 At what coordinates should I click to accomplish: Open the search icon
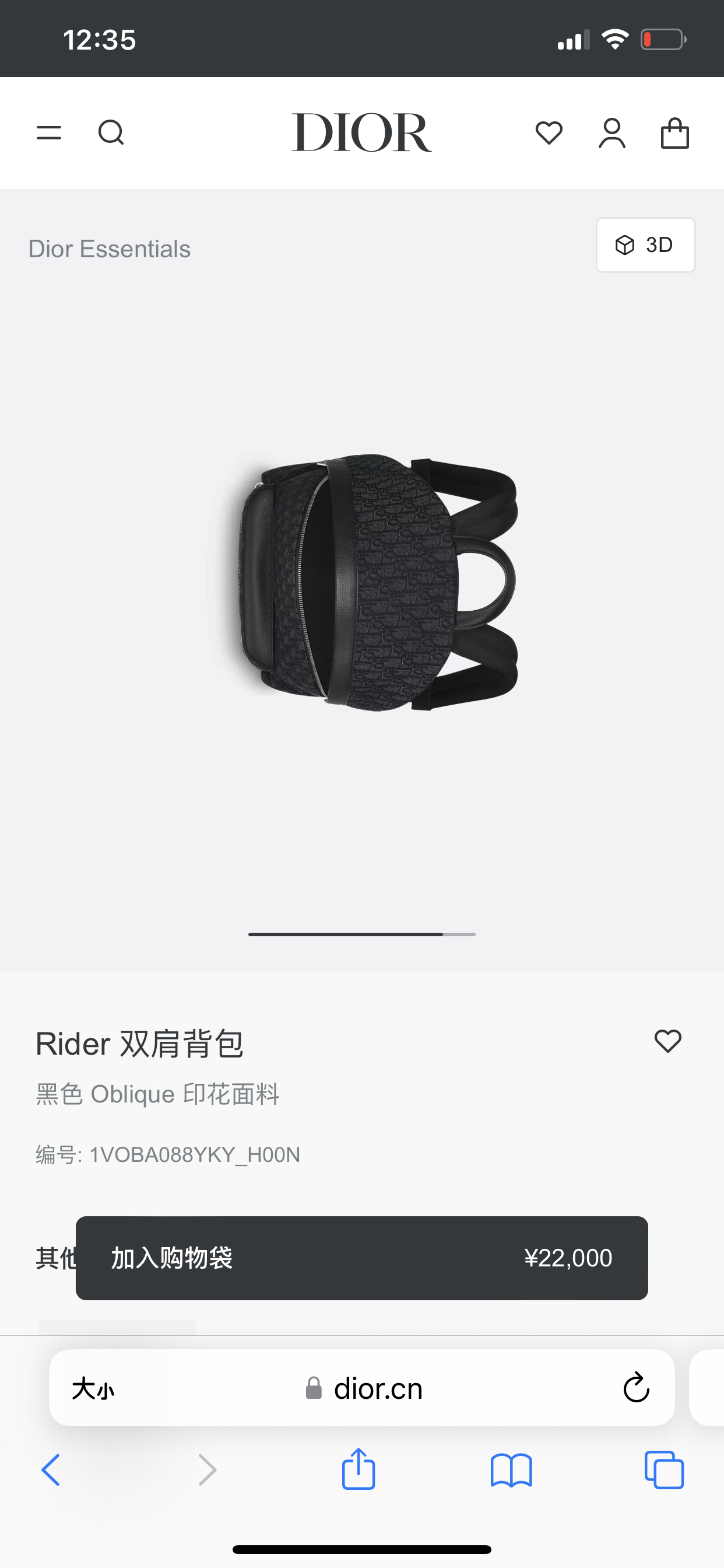pyautogui.click(x=111, y=132)
